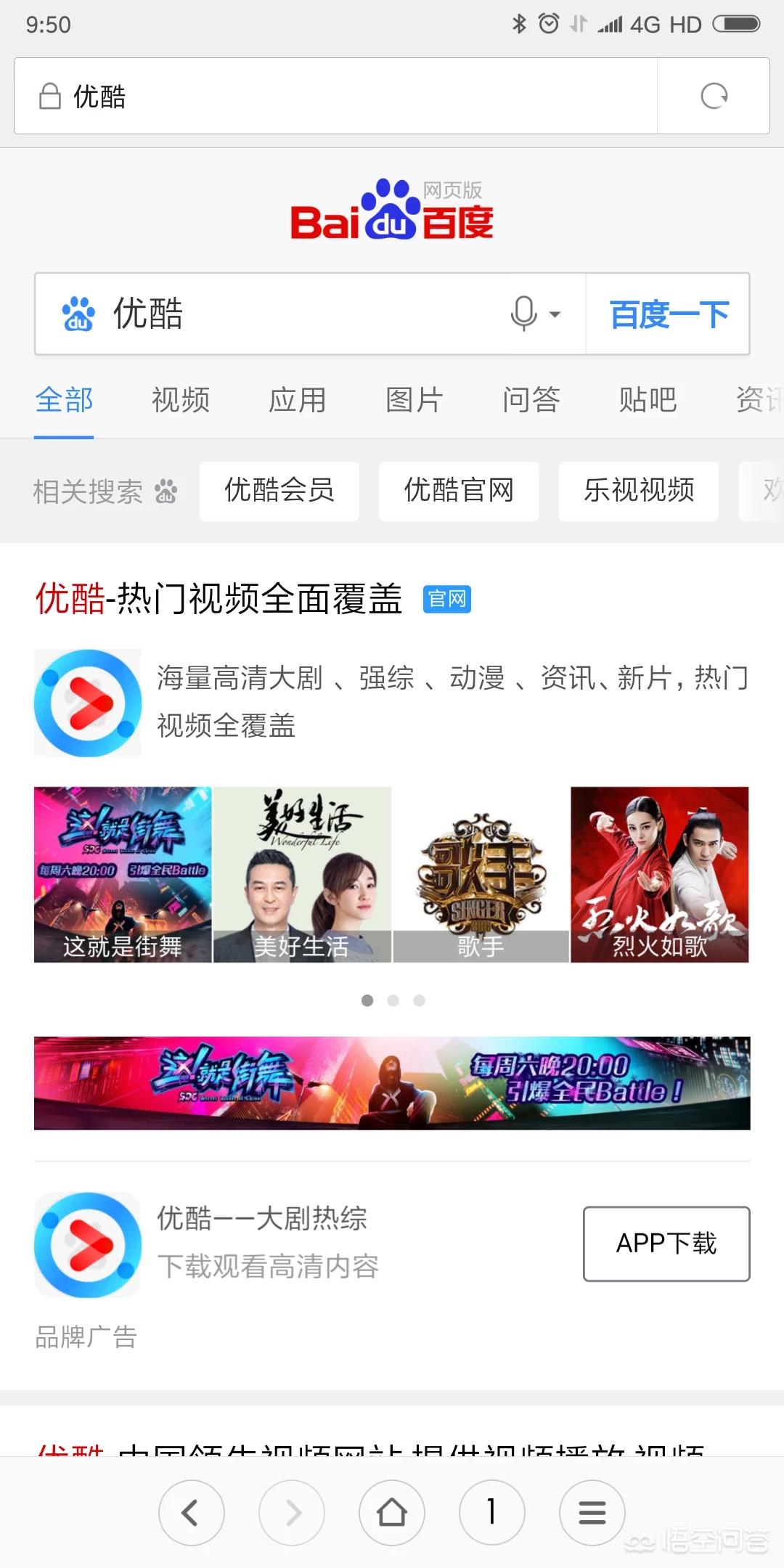This screenshot has width=784, height=1568.
Task: Select the 优酷会员 related search chip
Action: (279, 491)
